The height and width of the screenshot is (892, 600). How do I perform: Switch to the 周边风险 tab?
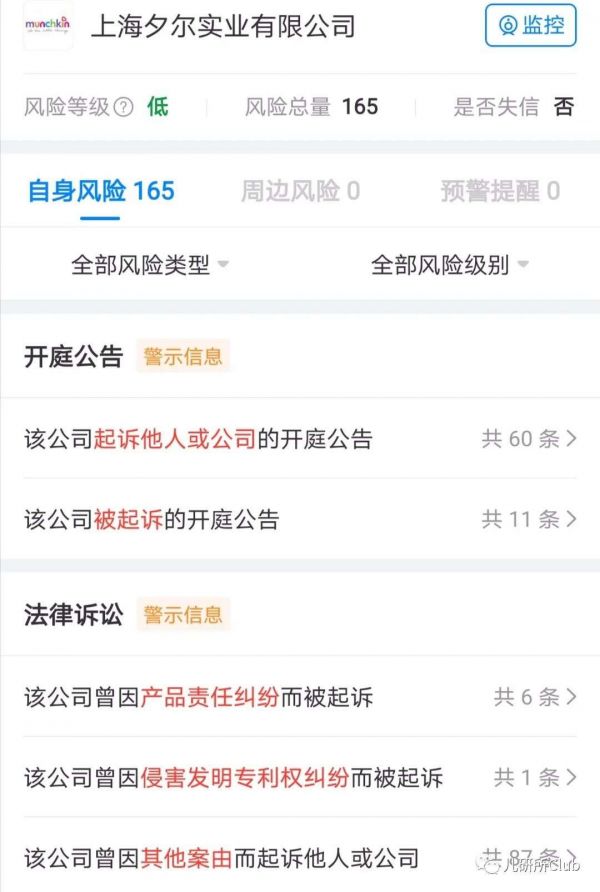click(x=300, y=190)
